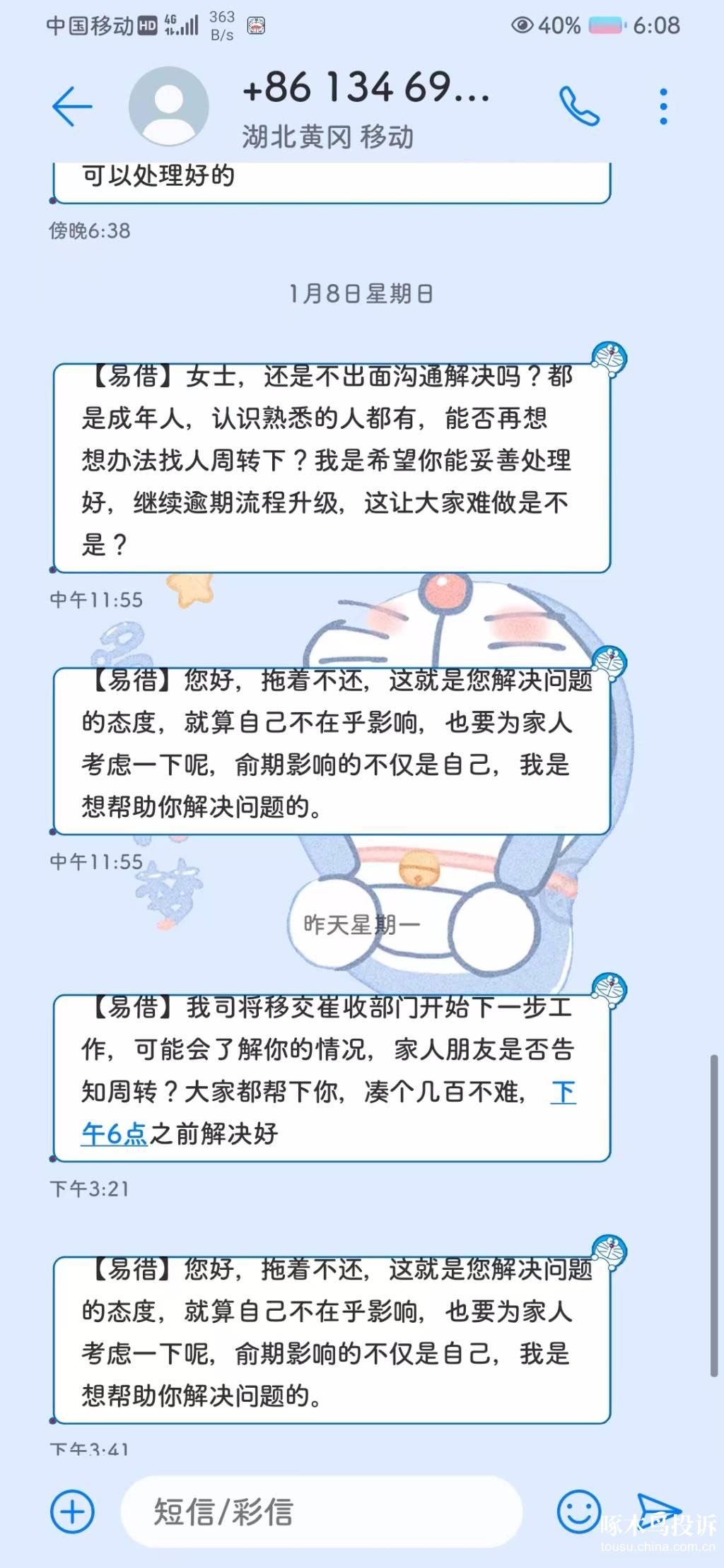Tap the 下午6点 time link

tap(329, 1112)
